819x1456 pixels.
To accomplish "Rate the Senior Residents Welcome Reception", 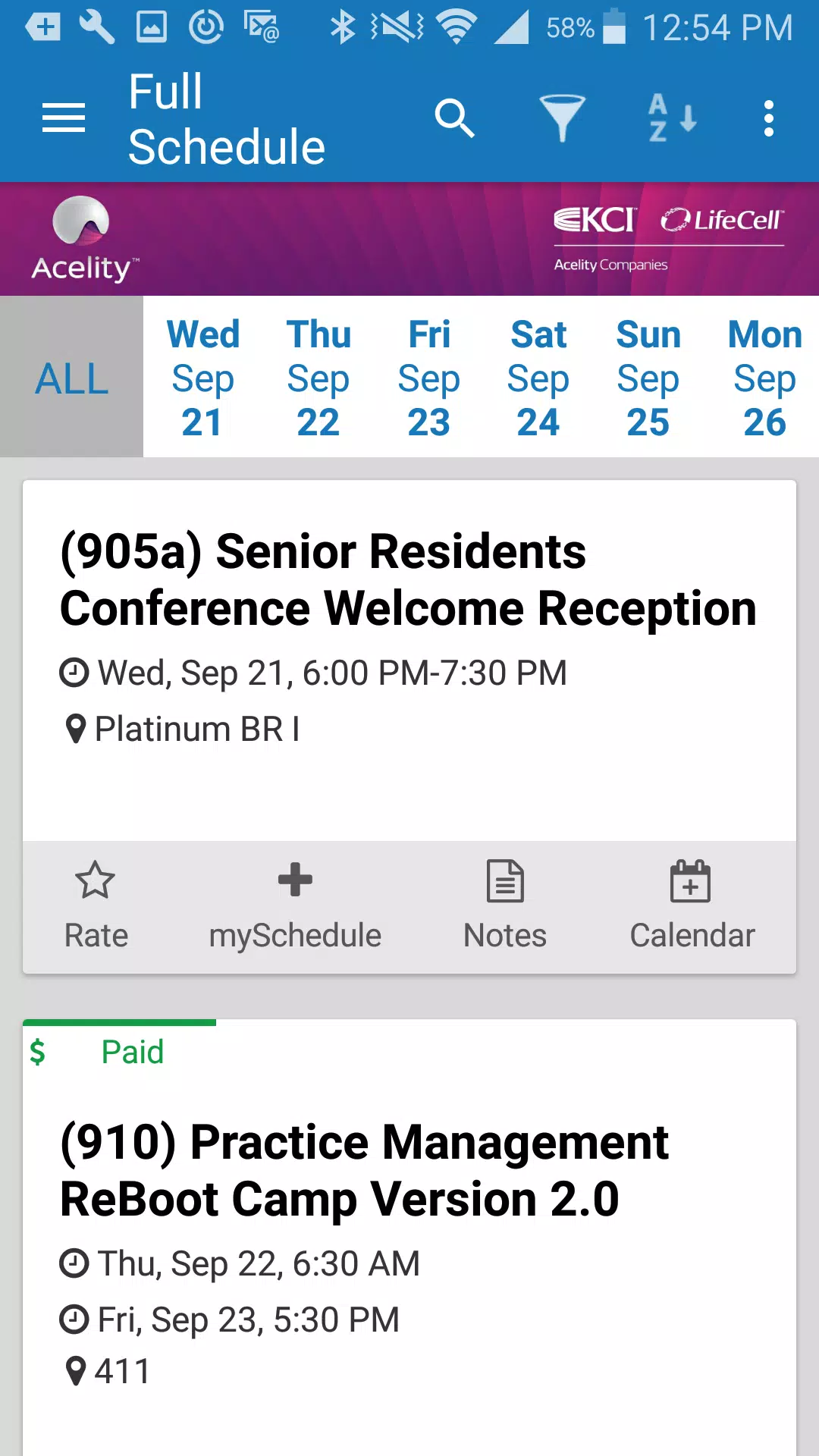I will click(x=96, y=906).
